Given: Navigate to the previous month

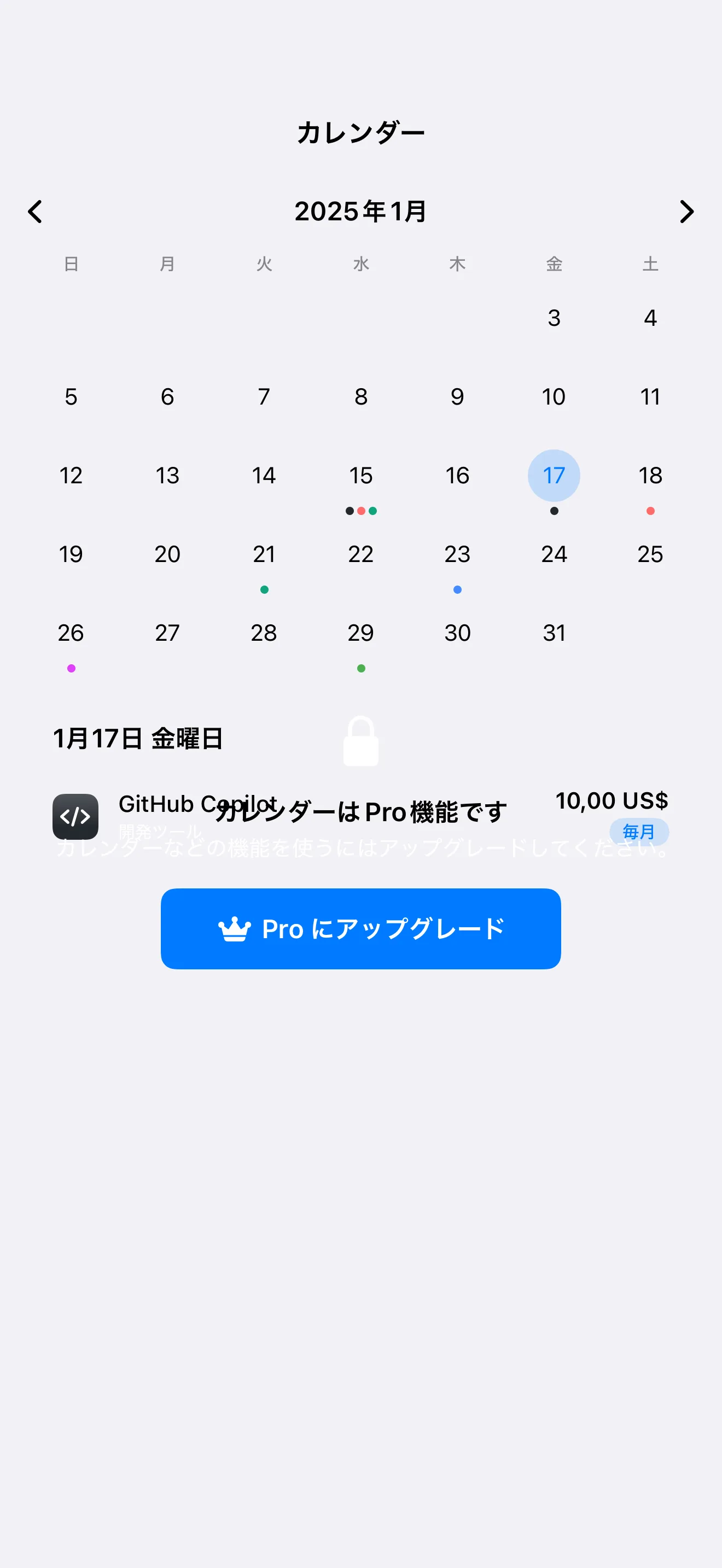Looking at the screenshot, I should click(34, 211).
